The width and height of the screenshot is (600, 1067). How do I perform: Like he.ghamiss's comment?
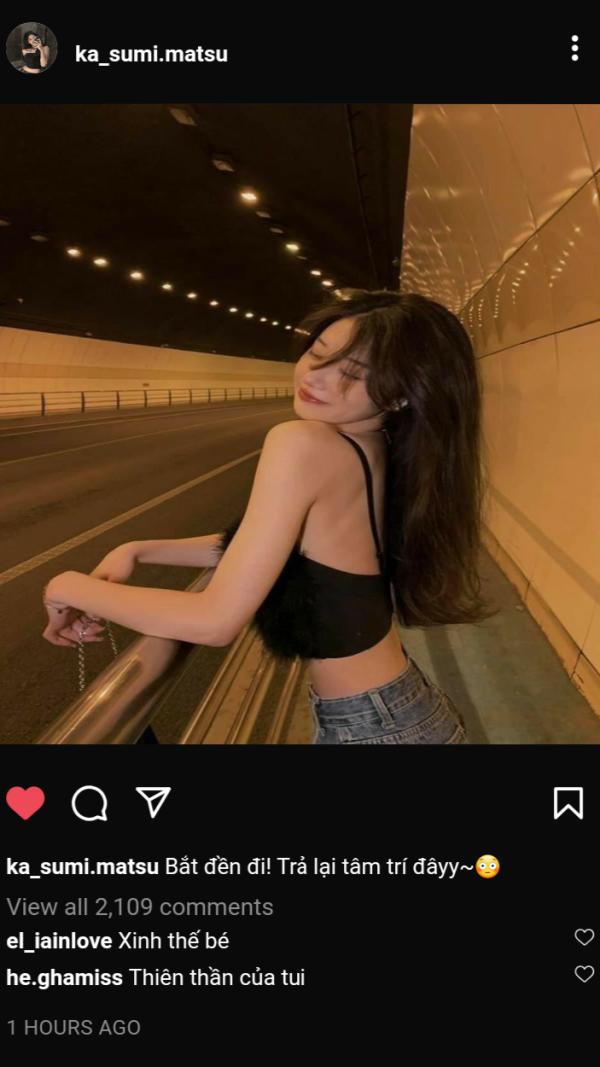(x=584, y=973)
